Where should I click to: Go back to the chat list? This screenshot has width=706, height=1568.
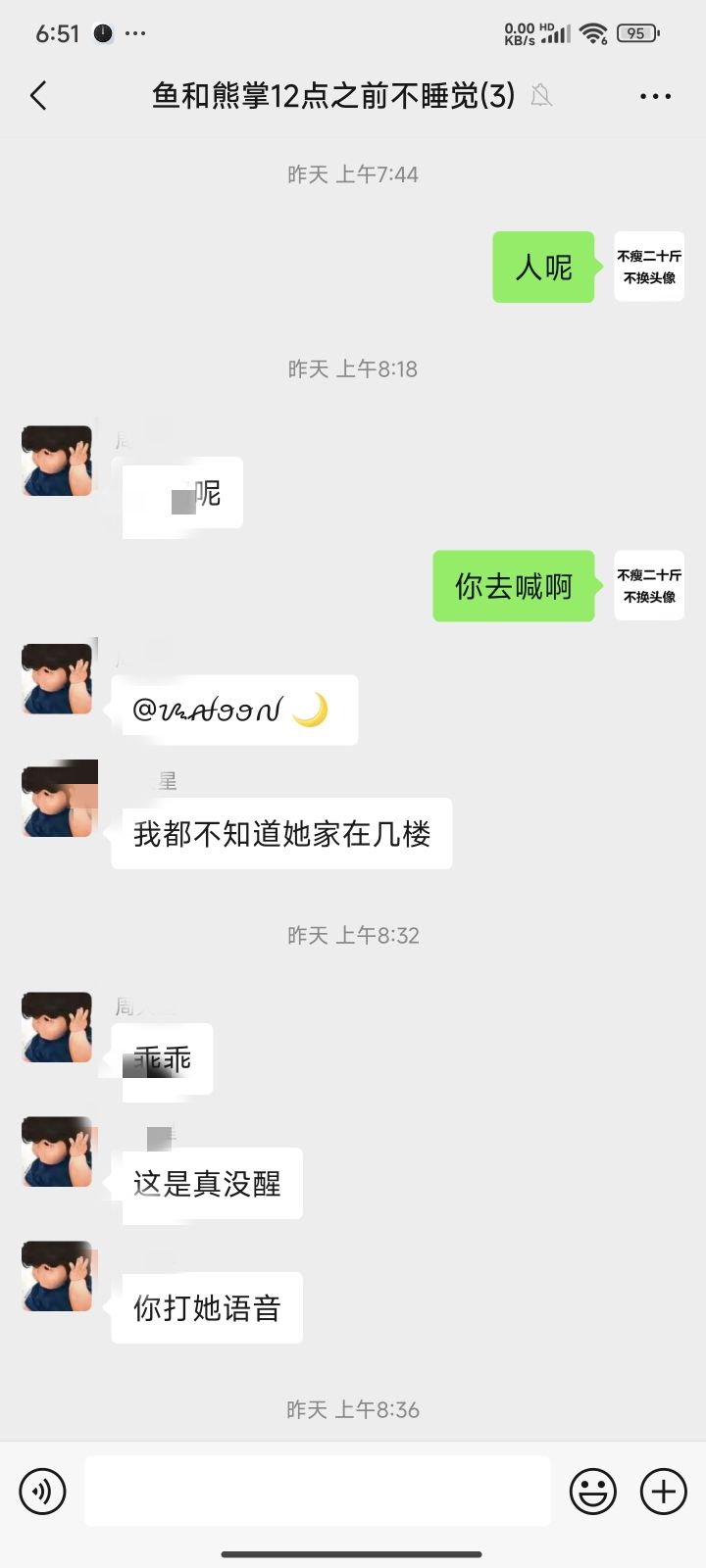click(x=39, y=96)
